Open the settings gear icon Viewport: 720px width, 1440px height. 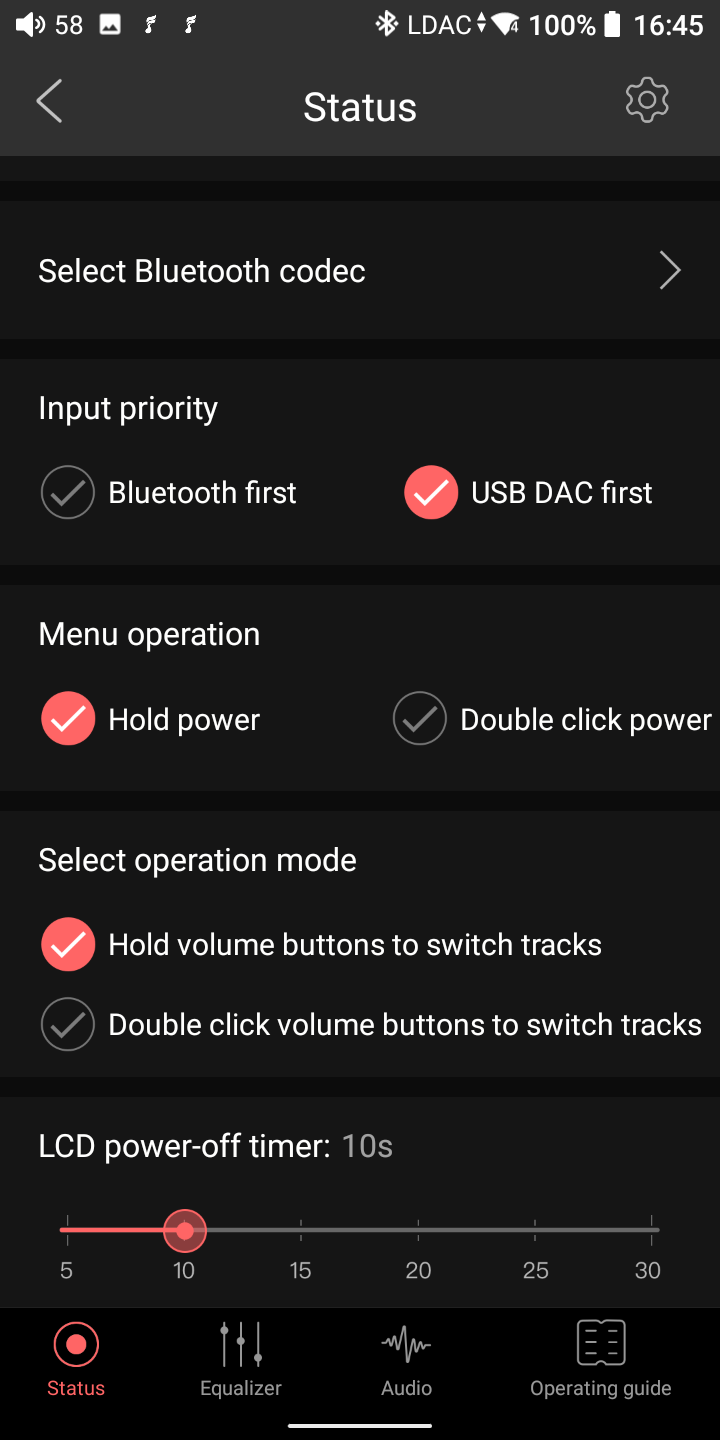tap(647, 100)
